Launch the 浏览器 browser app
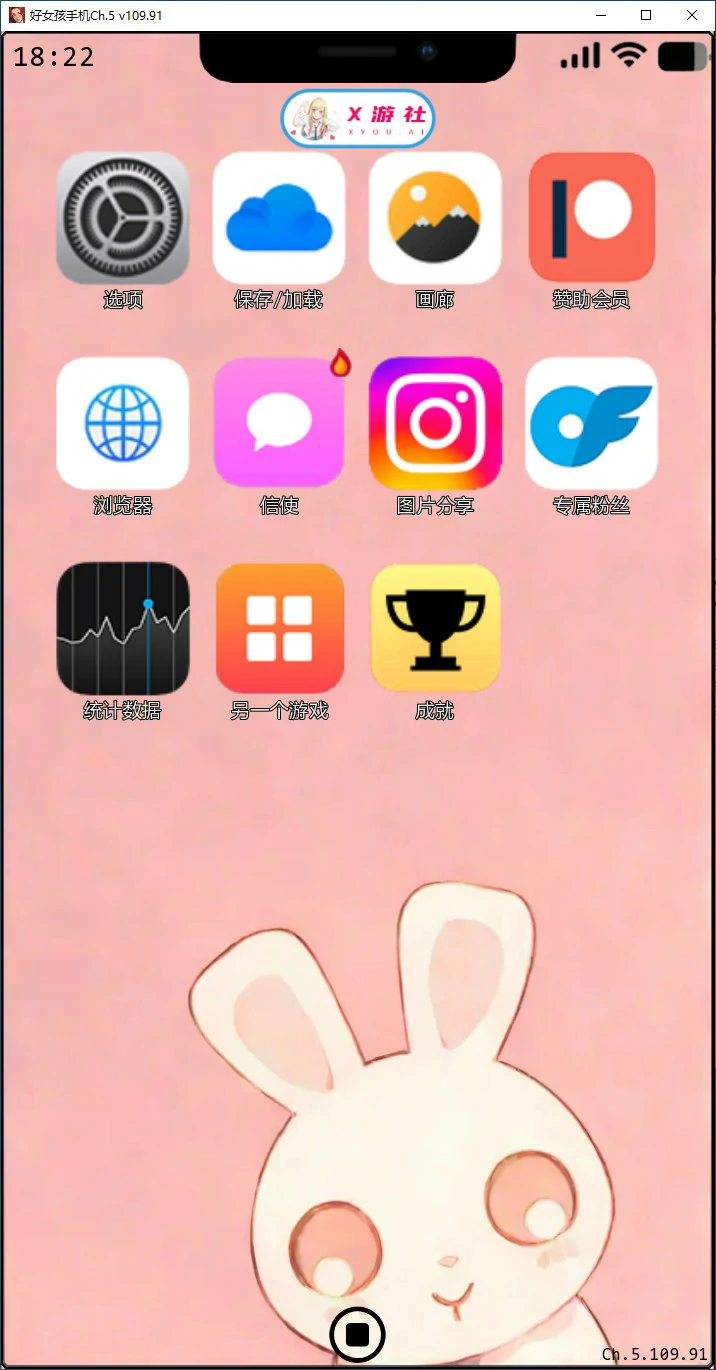 122,423
